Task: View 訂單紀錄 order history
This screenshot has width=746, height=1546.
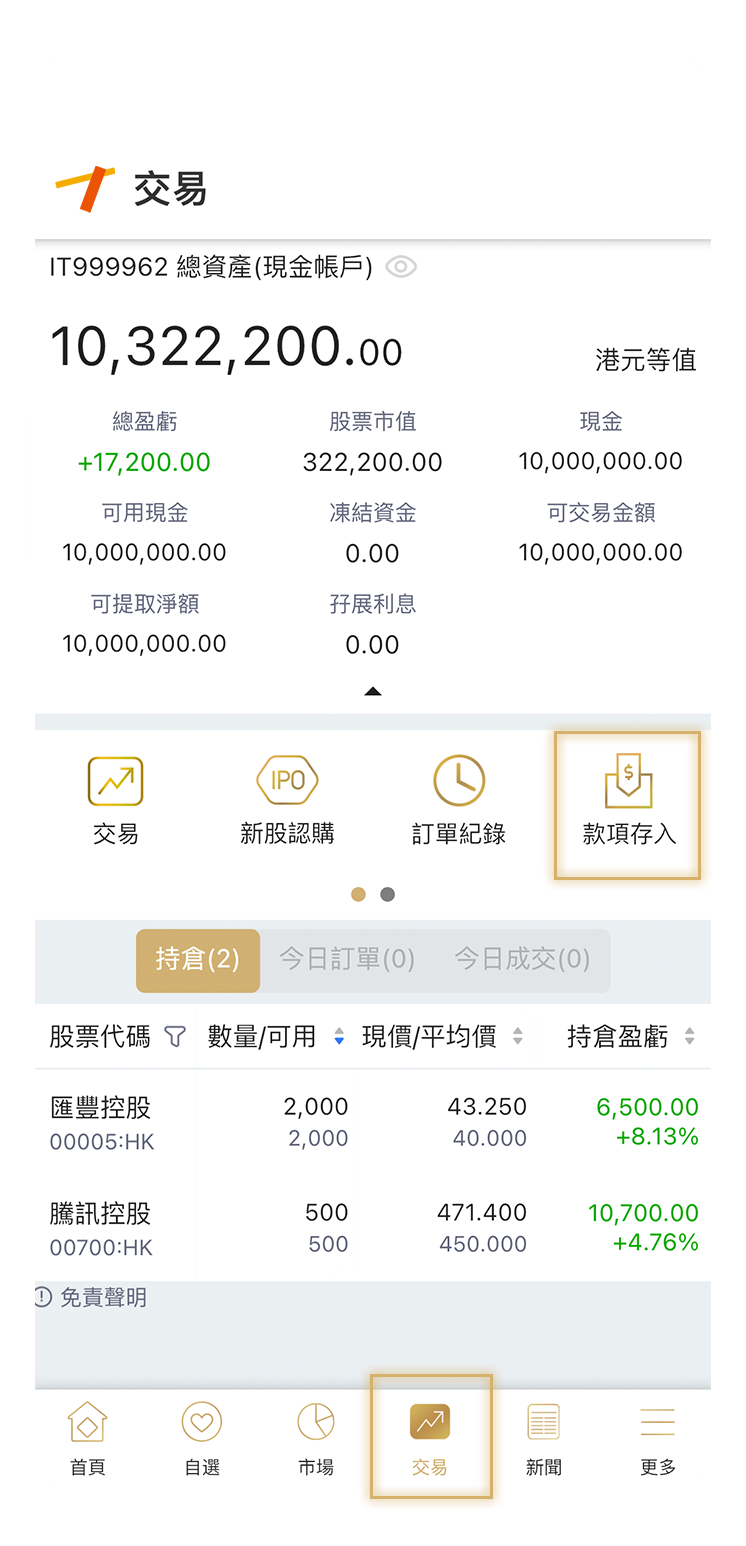Action: [x=459, y=802]
